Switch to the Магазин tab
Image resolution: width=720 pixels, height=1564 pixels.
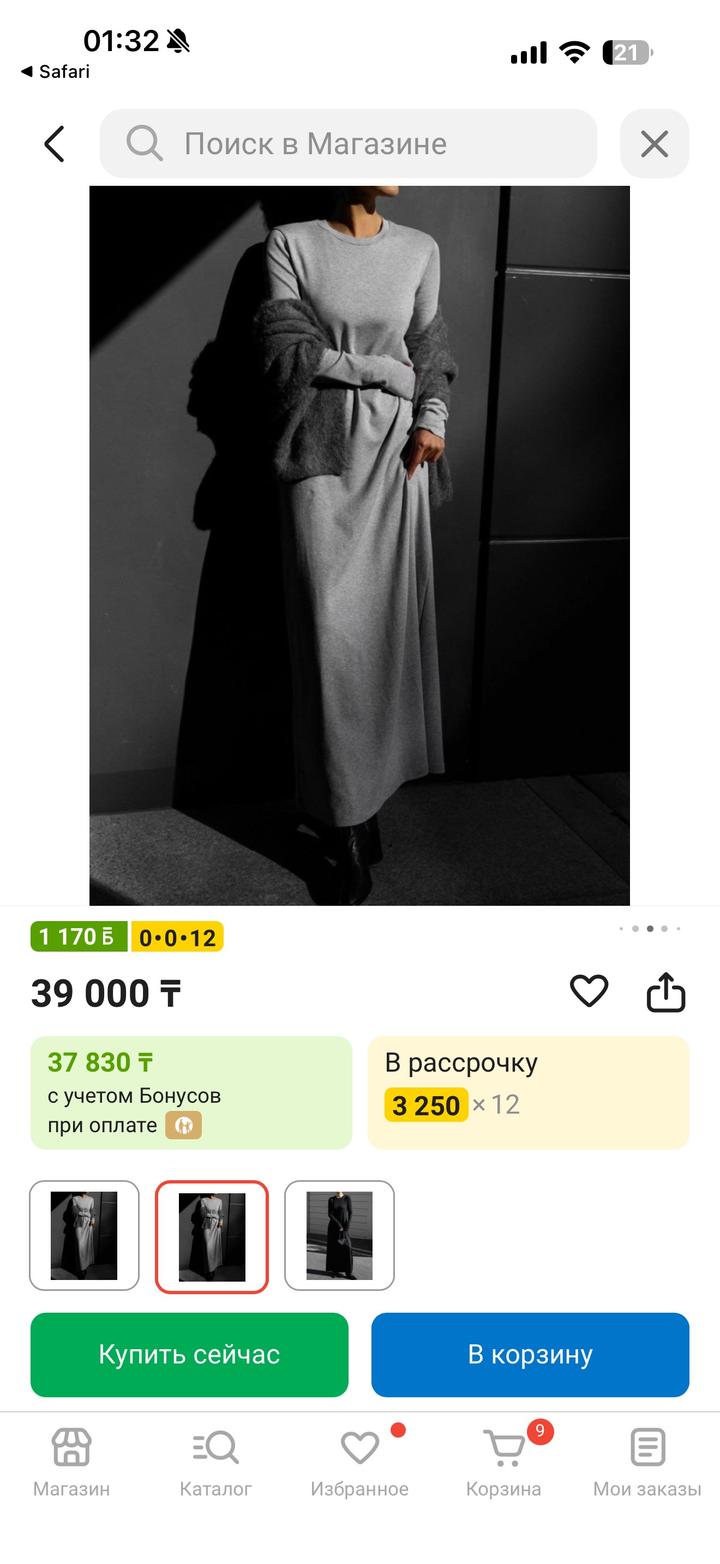[x=71, y=1462]
